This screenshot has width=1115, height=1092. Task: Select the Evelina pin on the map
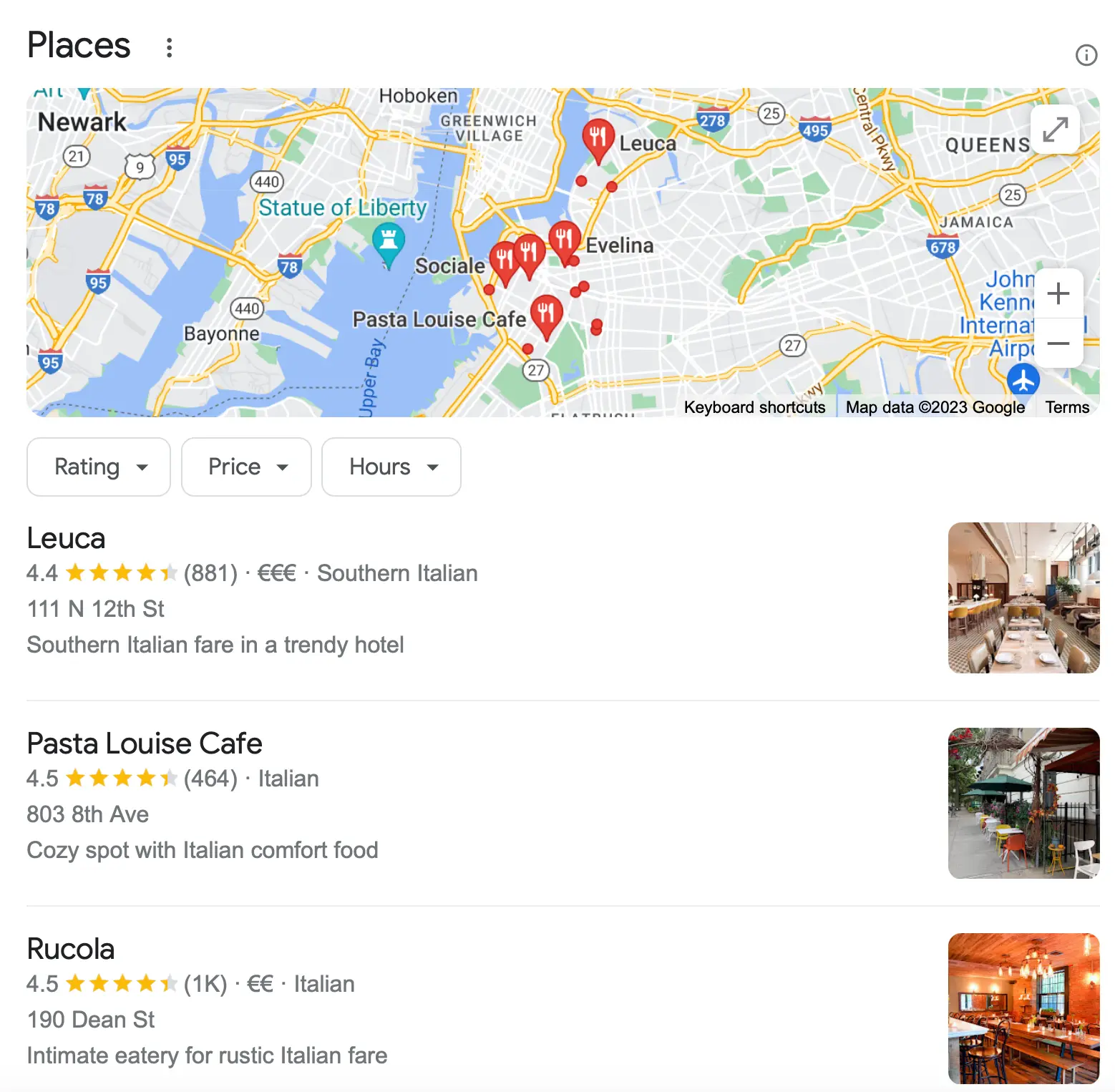click(564, 239)
